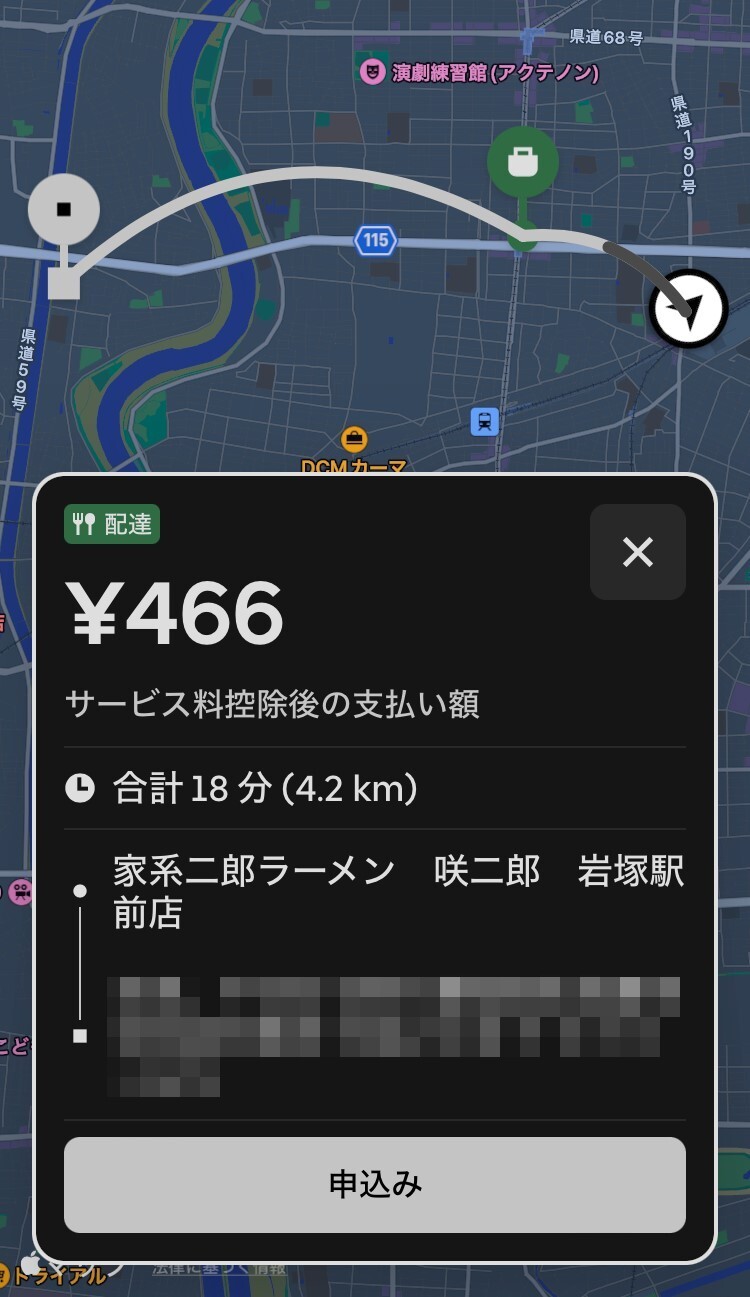Tap the 演劇練習館 (アクテノン) theater marker
750x1297 pixels.
click(374, 71)
